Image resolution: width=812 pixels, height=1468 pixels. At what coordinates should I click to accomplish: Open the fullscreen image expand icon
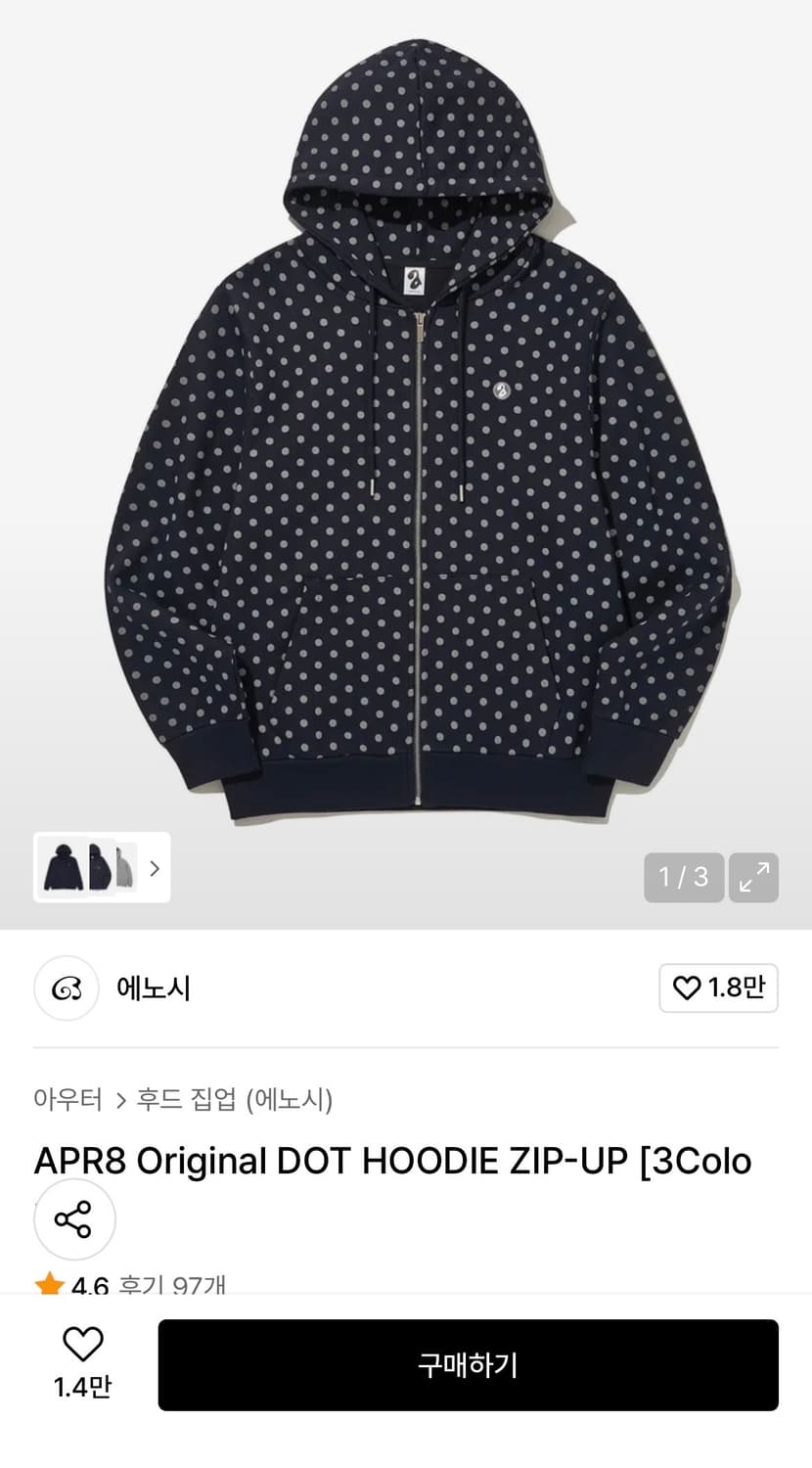(x=751, y=878)
